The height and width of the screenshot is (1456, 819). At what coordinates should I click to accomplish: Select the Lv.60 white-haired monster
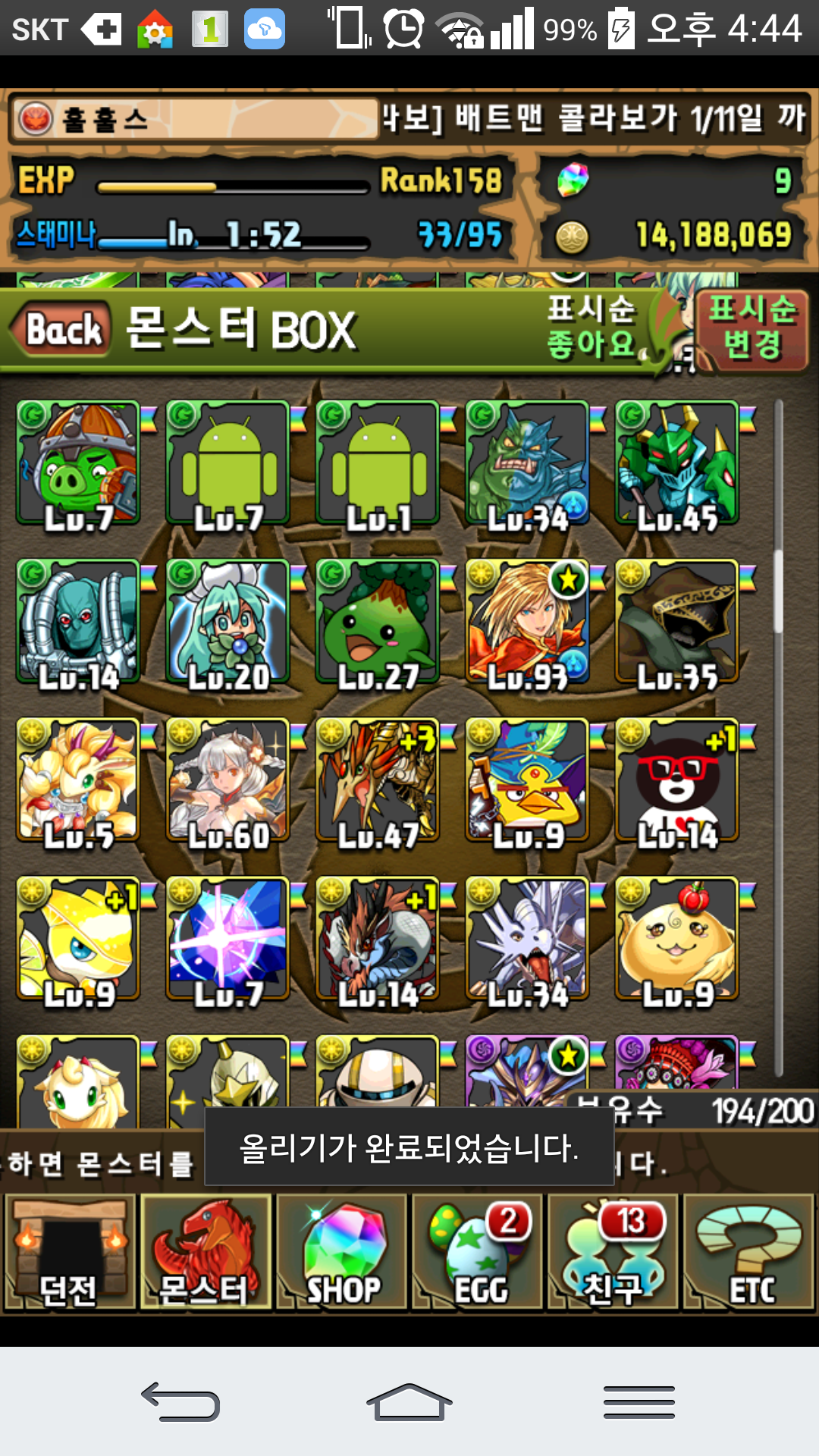pos(228,781)
